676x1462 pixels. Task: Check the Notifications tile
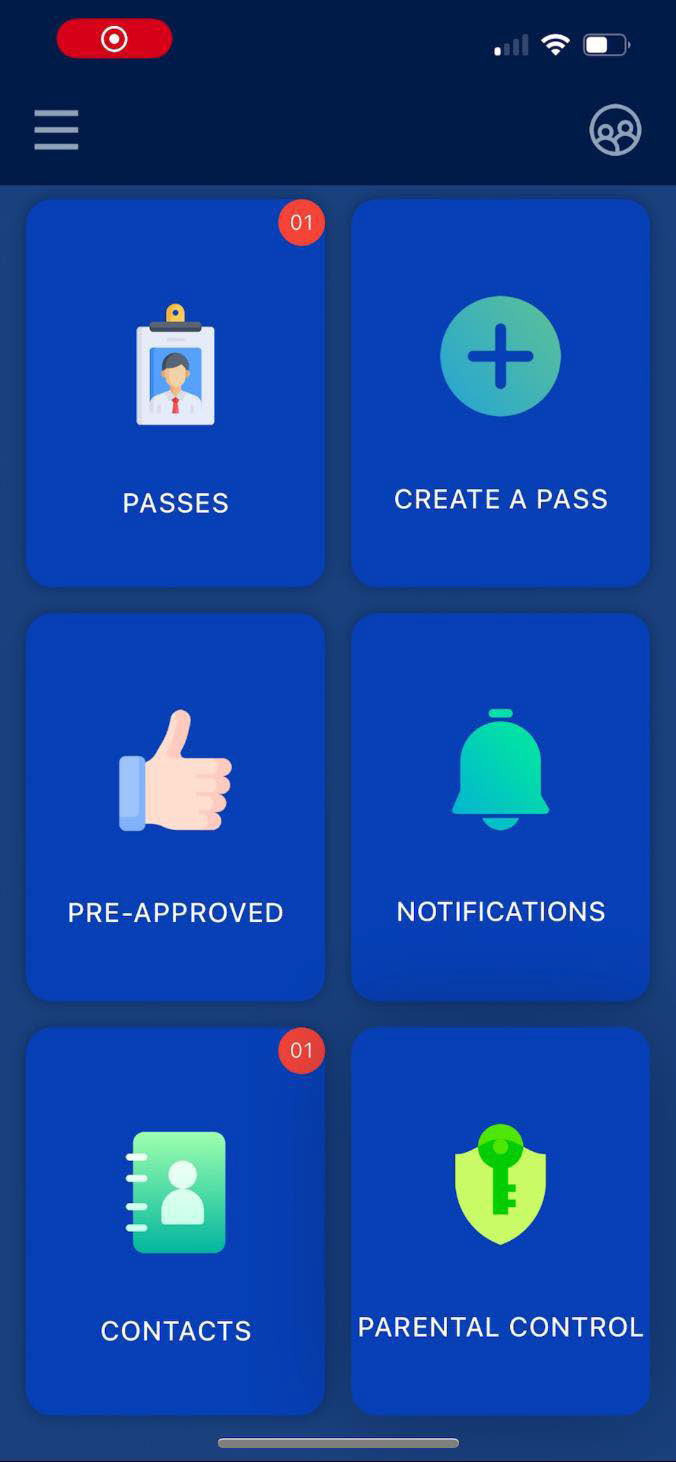coord(500,807)
